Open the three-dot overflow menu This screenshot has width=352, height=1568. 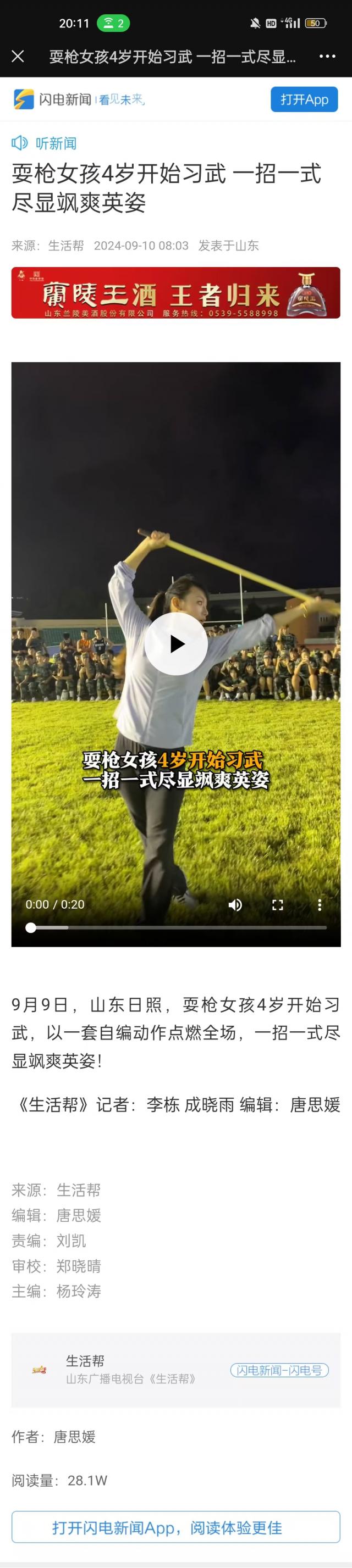click(327, 57)
